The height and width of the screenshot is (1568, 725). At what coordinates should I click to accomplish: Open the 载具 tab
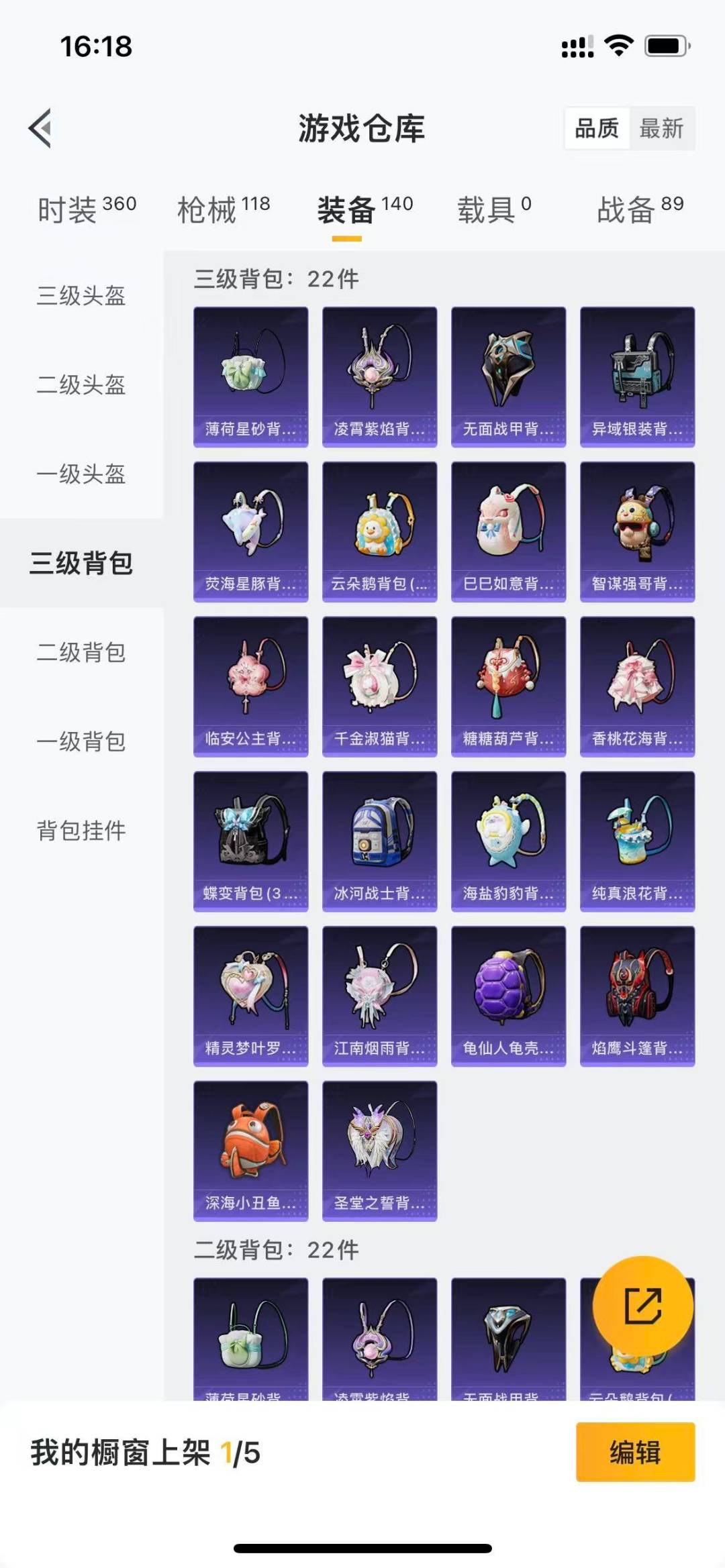click(493, 209)
